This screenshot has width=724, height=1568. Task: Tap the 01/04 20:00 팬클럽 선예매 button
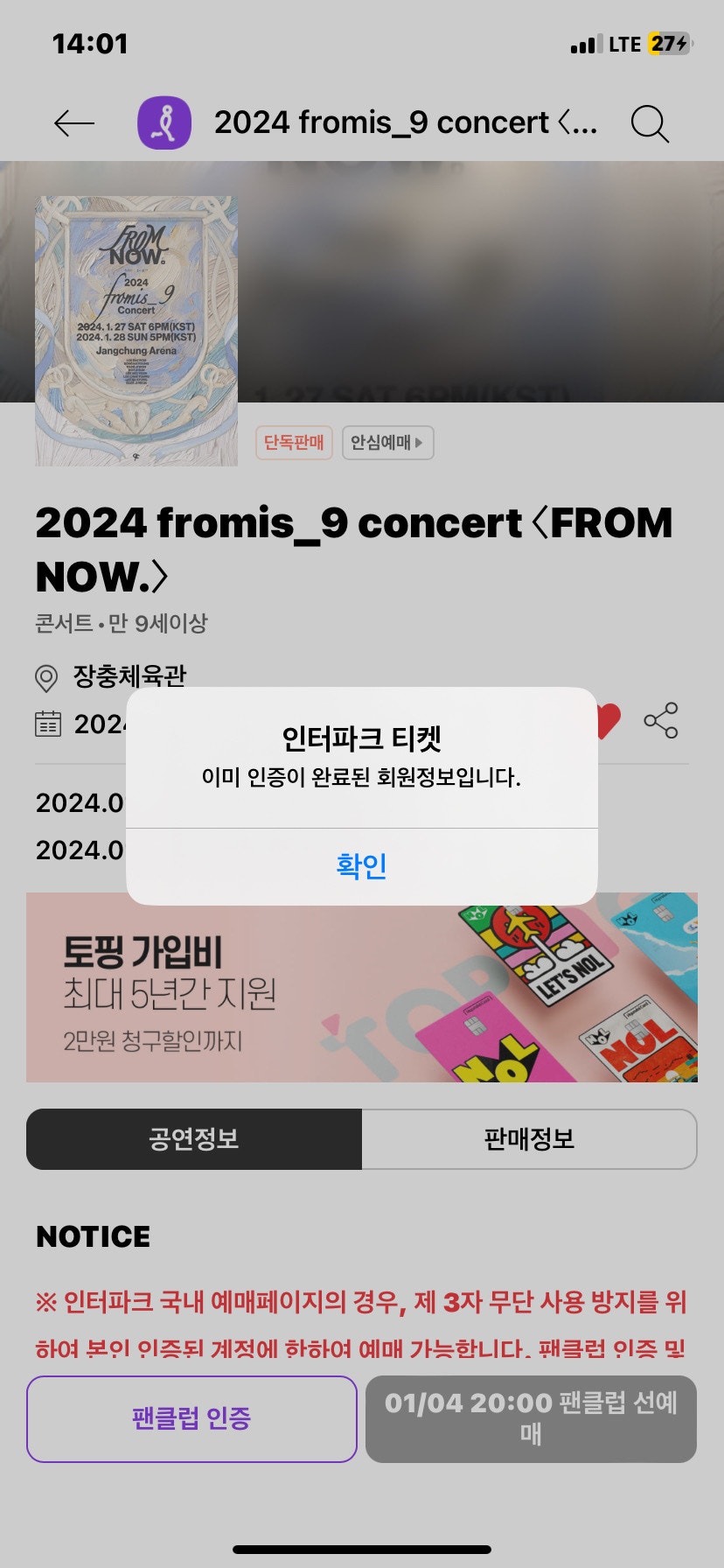(x=530, y=1419)
